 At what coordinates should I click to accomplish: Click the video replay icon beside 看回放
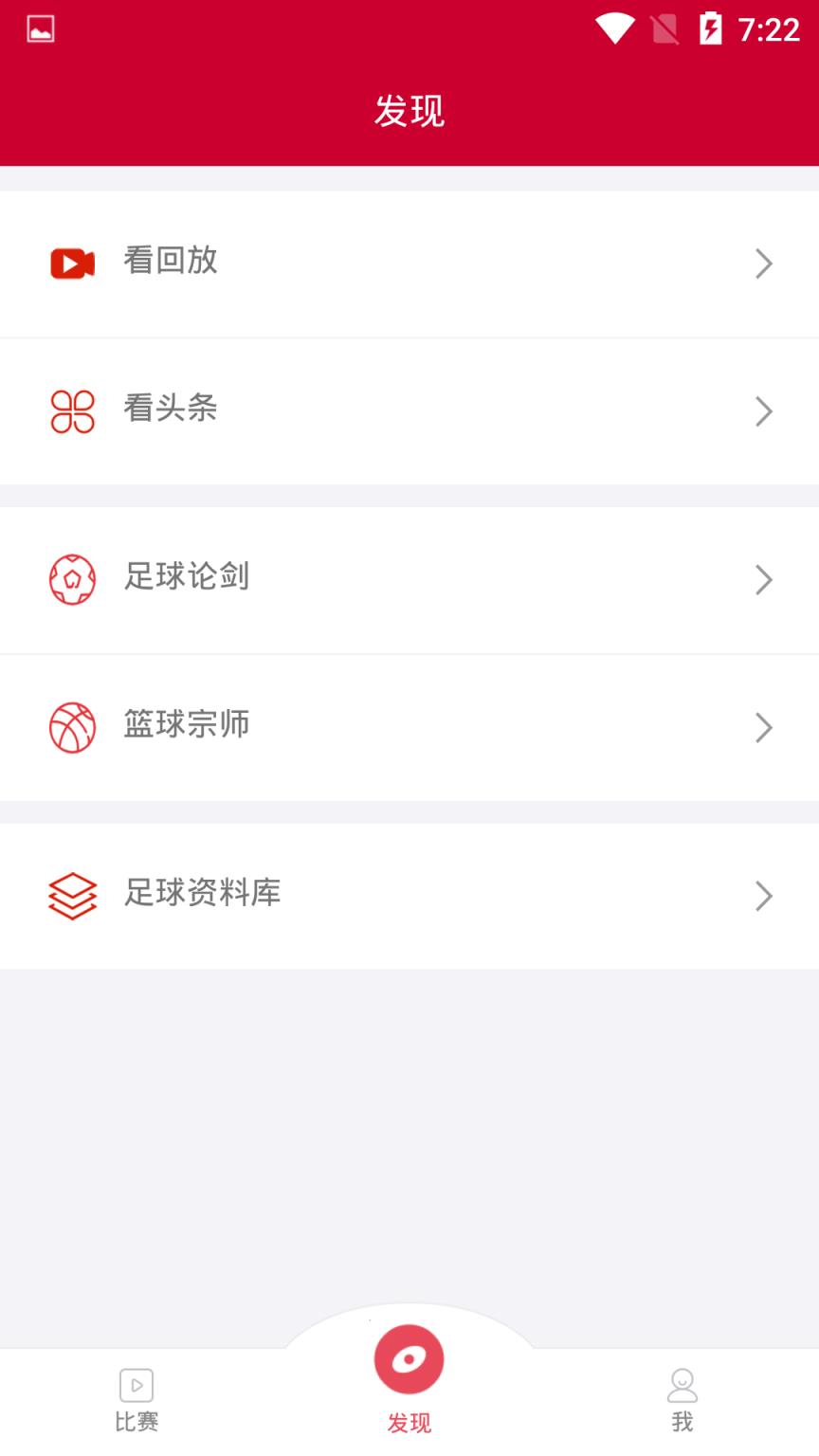pos(71,263)
